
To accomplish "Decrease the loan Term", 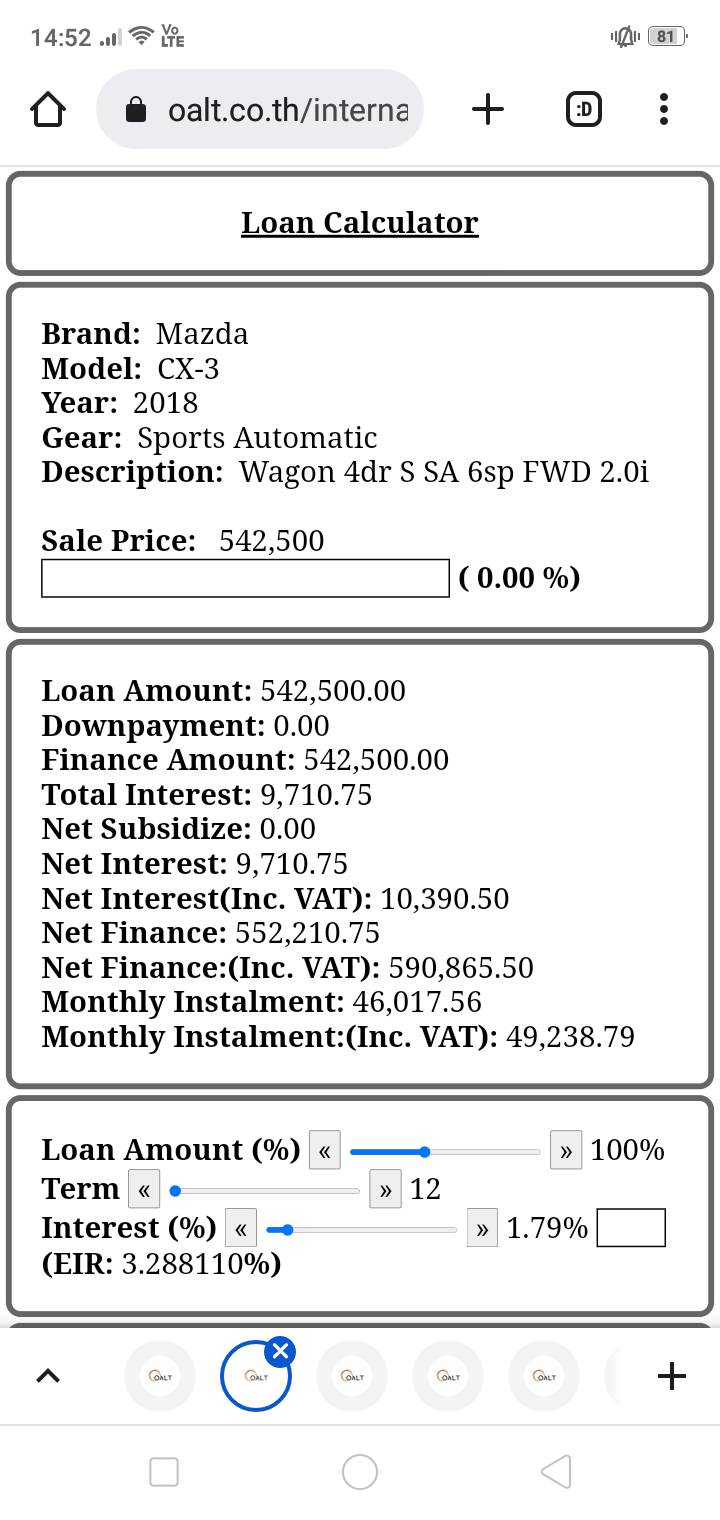I will coord(144,1190).
